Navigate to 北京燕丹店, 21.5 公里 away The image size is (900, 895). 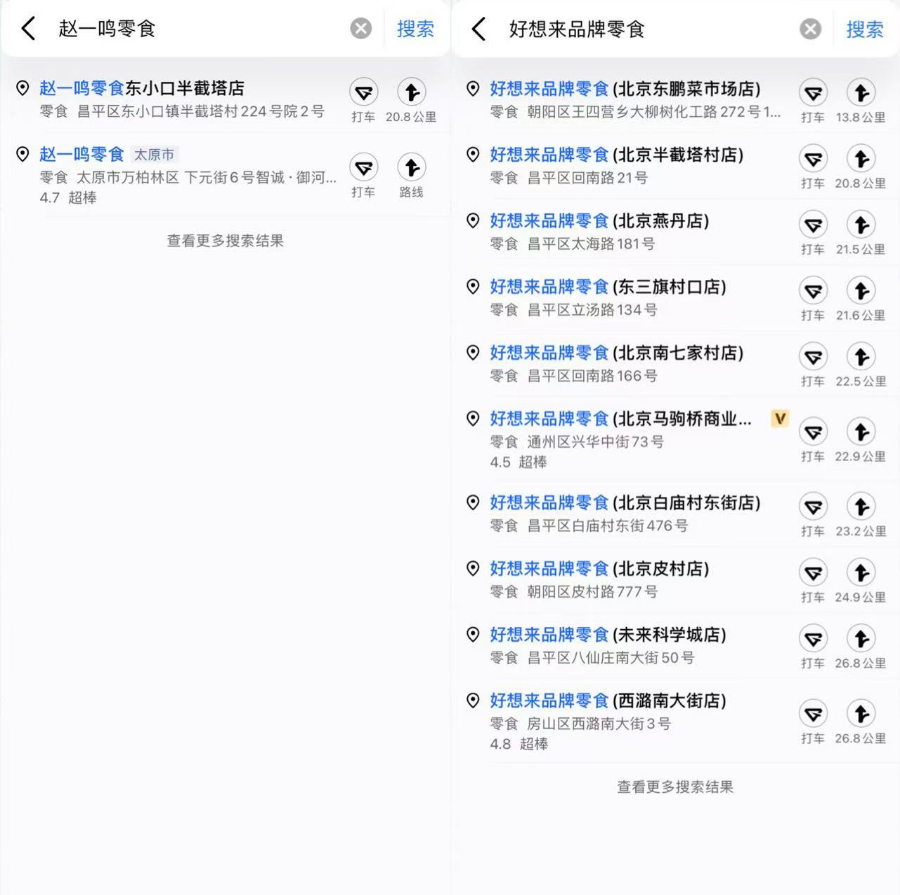(x=860, y=231)
